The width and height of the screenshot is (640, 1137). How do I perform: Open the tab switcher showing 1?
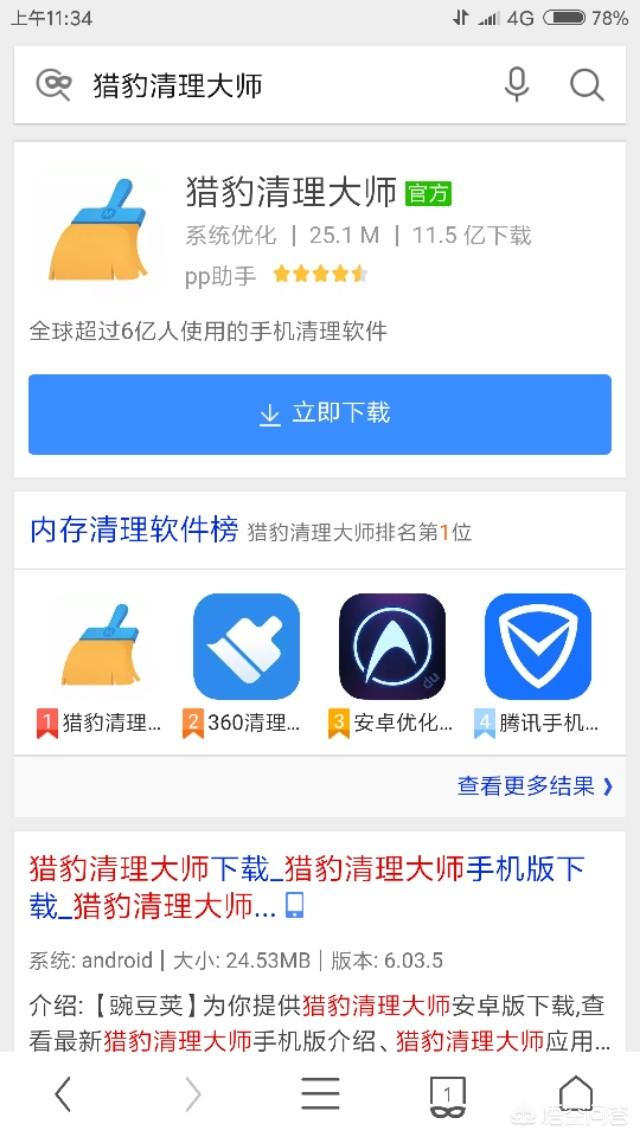(x=447, y=1094)
